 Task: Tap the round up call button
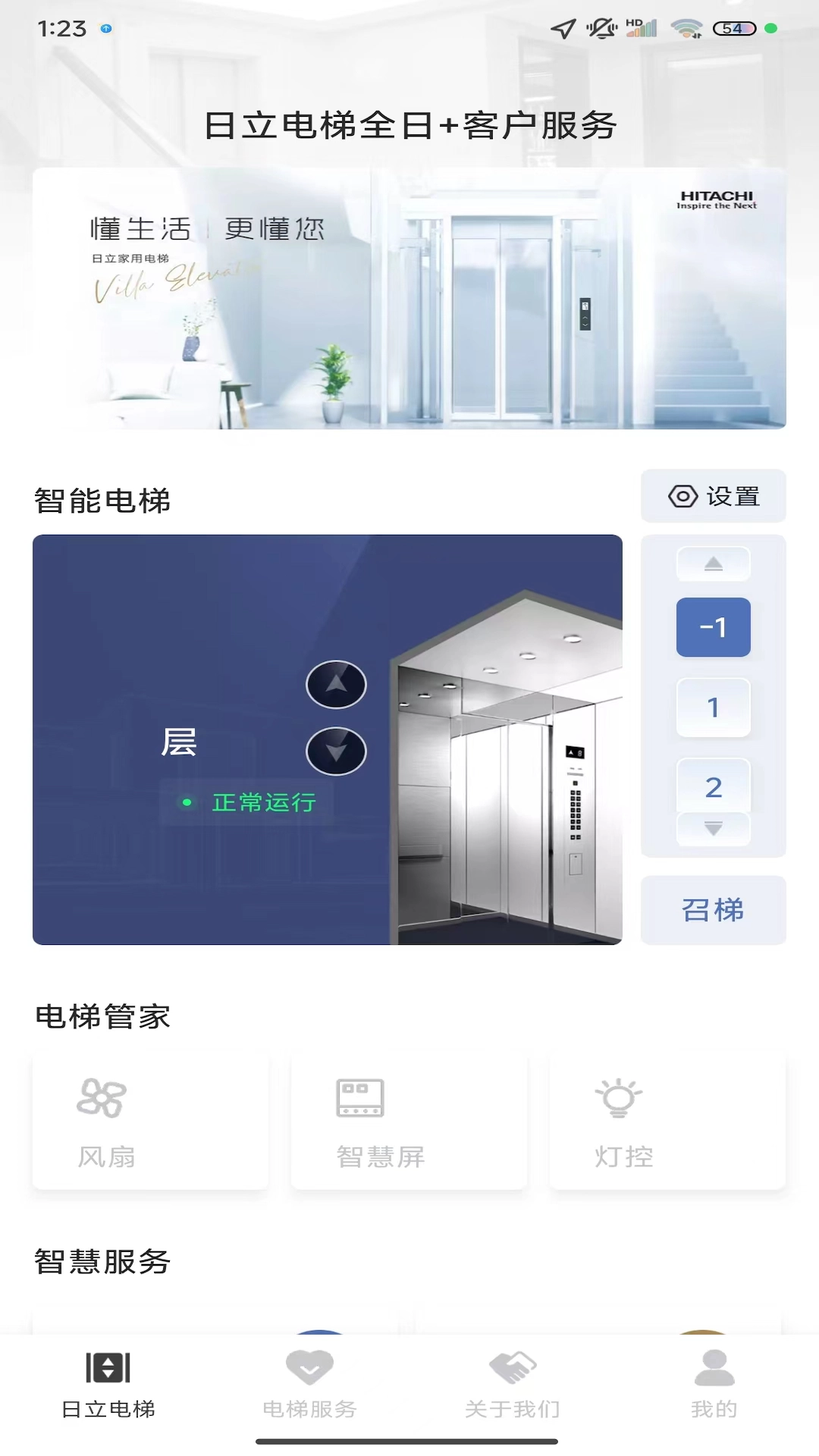pos(336,685)
